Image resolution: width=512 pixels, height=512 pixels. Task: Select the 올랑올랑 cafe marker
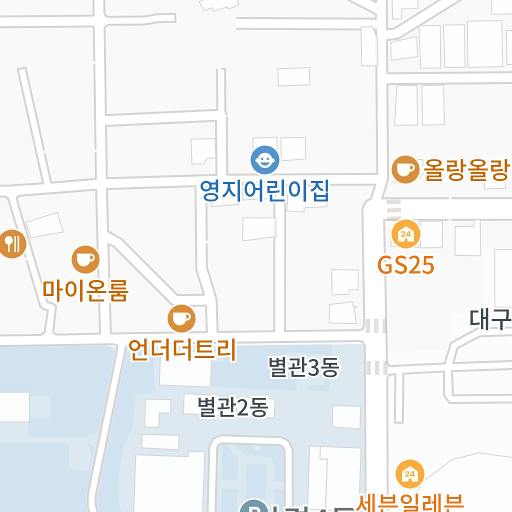coord(405,169)
